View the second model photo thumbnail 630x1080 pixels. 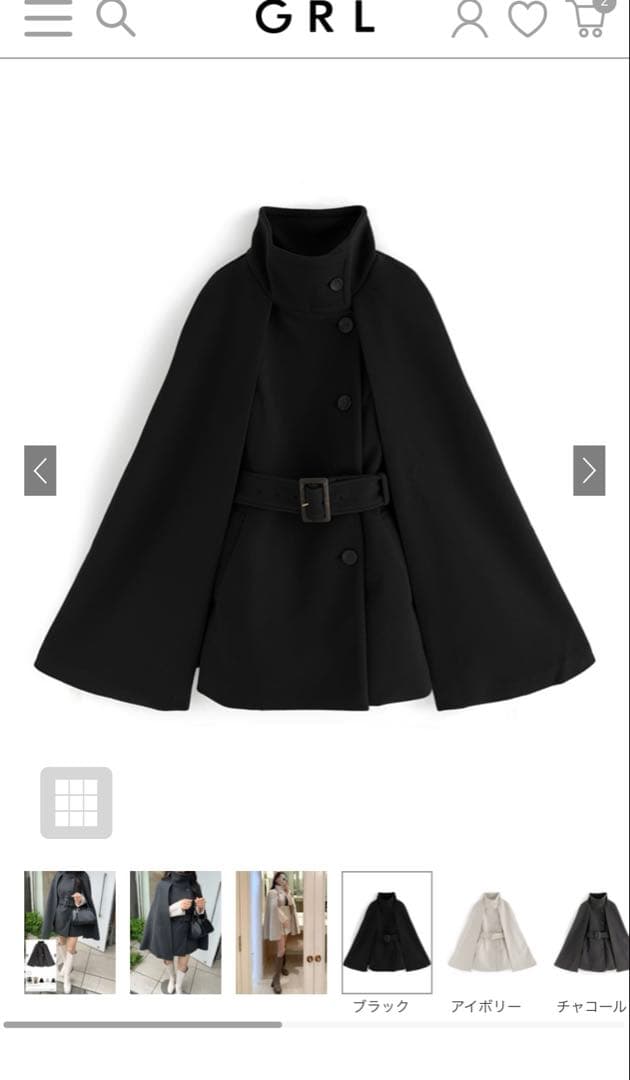175,932
